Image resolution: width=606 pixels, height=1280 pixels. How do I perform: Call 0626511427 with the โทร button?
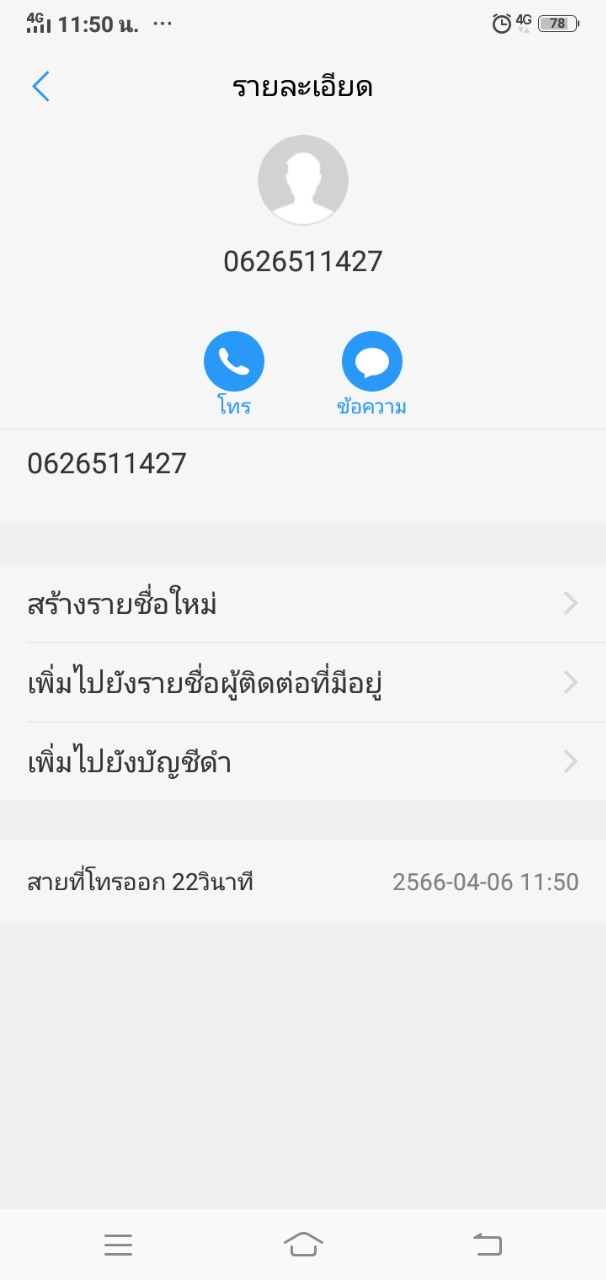(x=234, y=362)
